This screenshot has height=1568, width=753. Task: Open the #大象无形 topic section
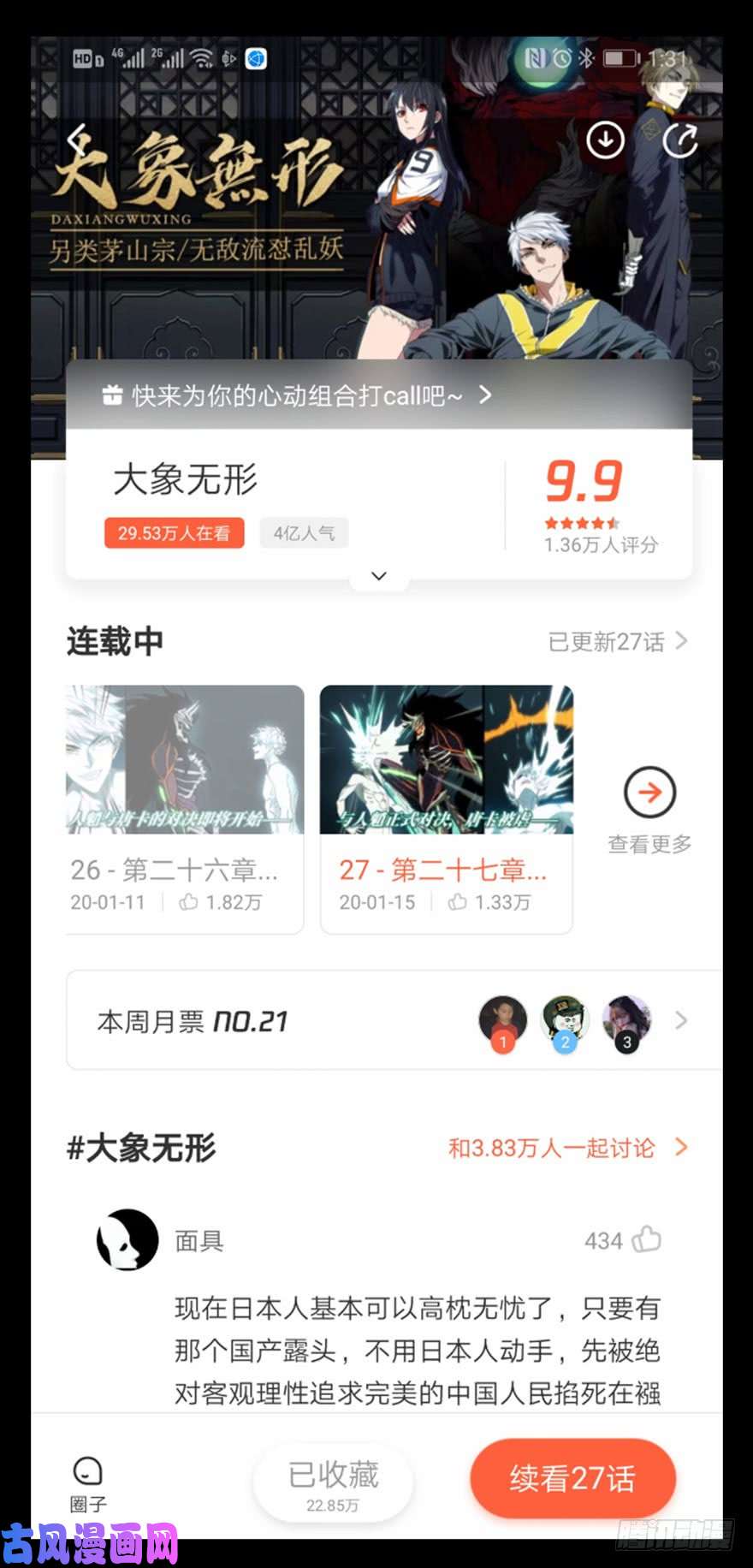click(x=141, y=1148)
